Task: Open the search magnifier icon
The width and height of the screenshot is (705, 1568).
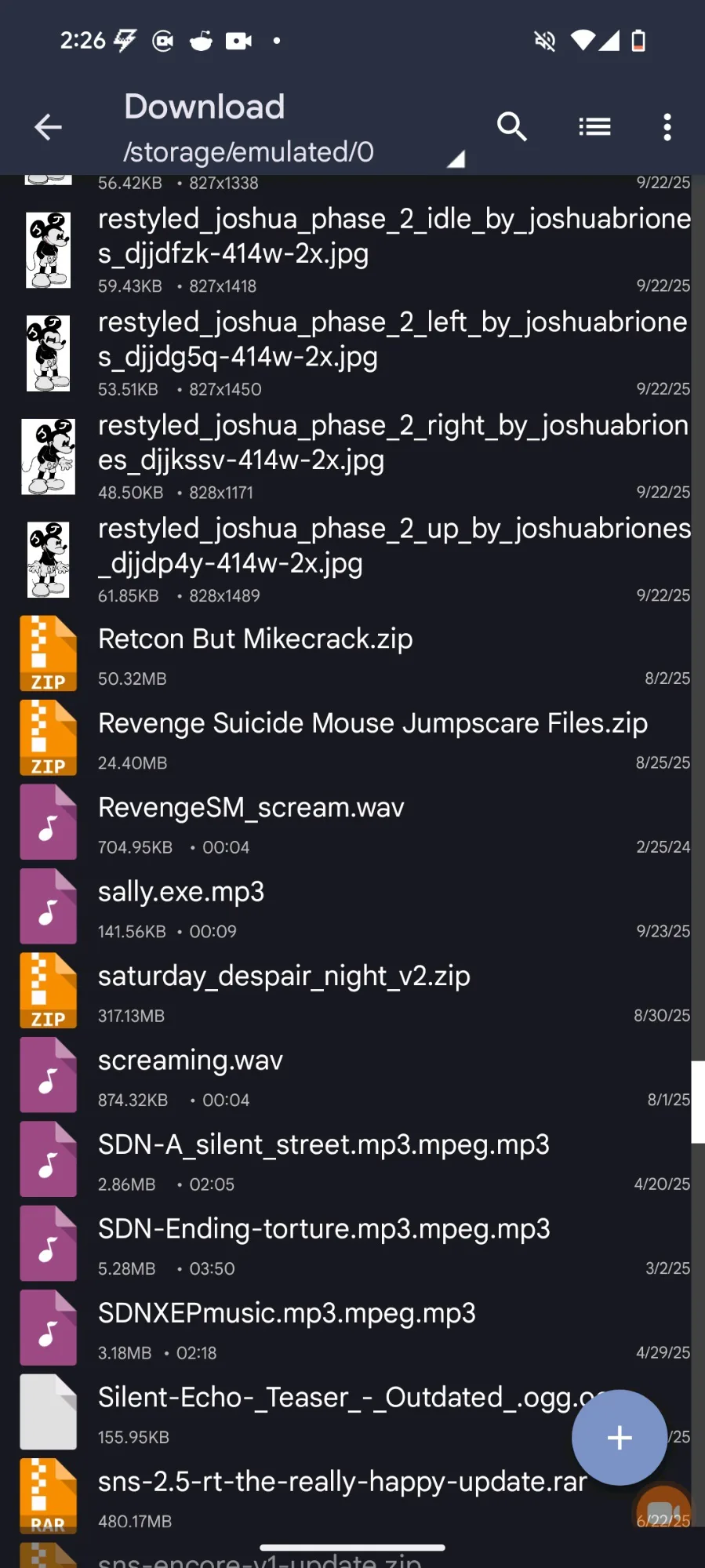Action: 512,126
